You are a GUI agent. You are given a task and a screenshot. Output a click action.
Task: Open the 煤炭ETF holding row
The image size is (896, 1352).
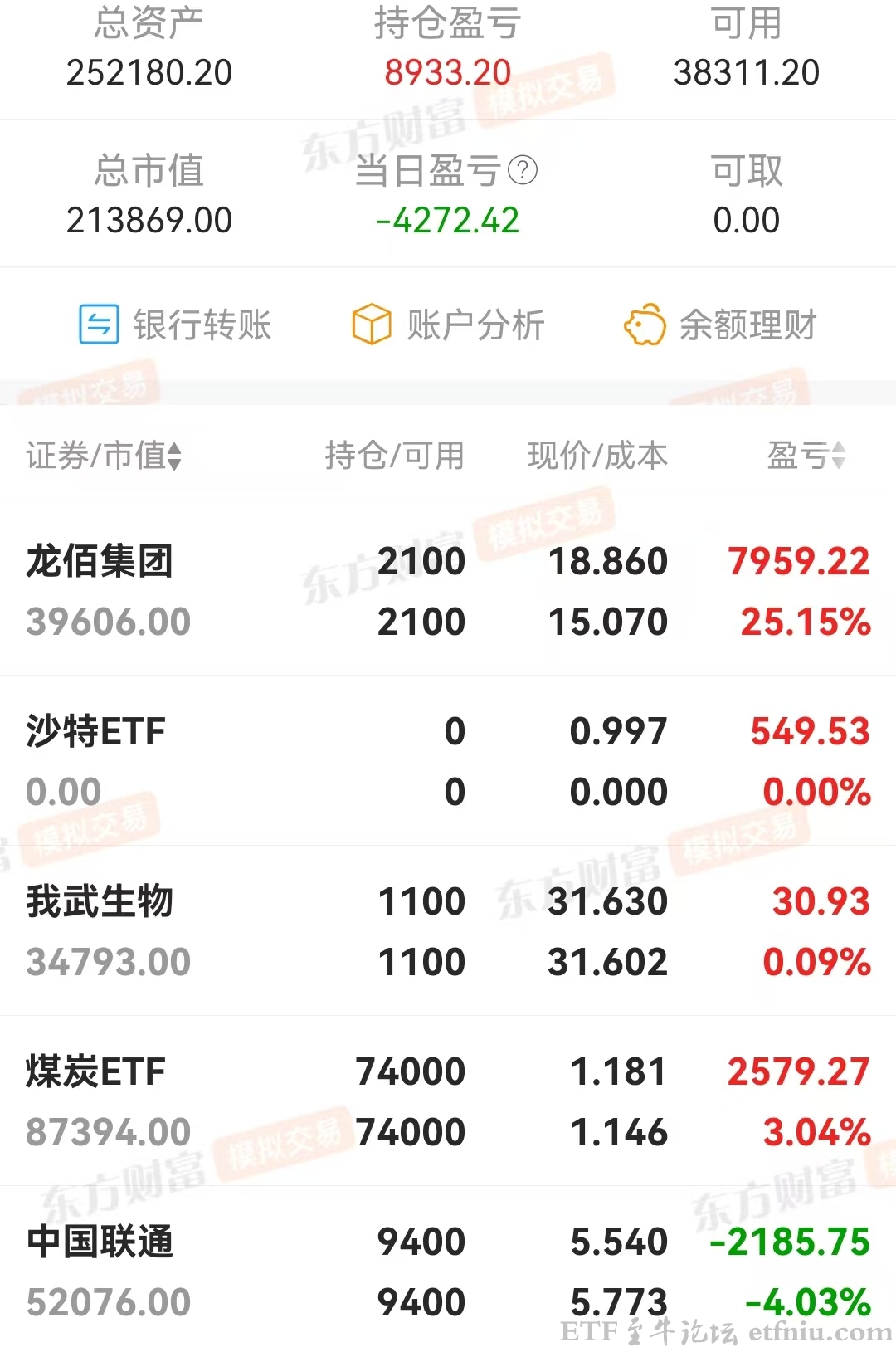(x=448, y=1101)
